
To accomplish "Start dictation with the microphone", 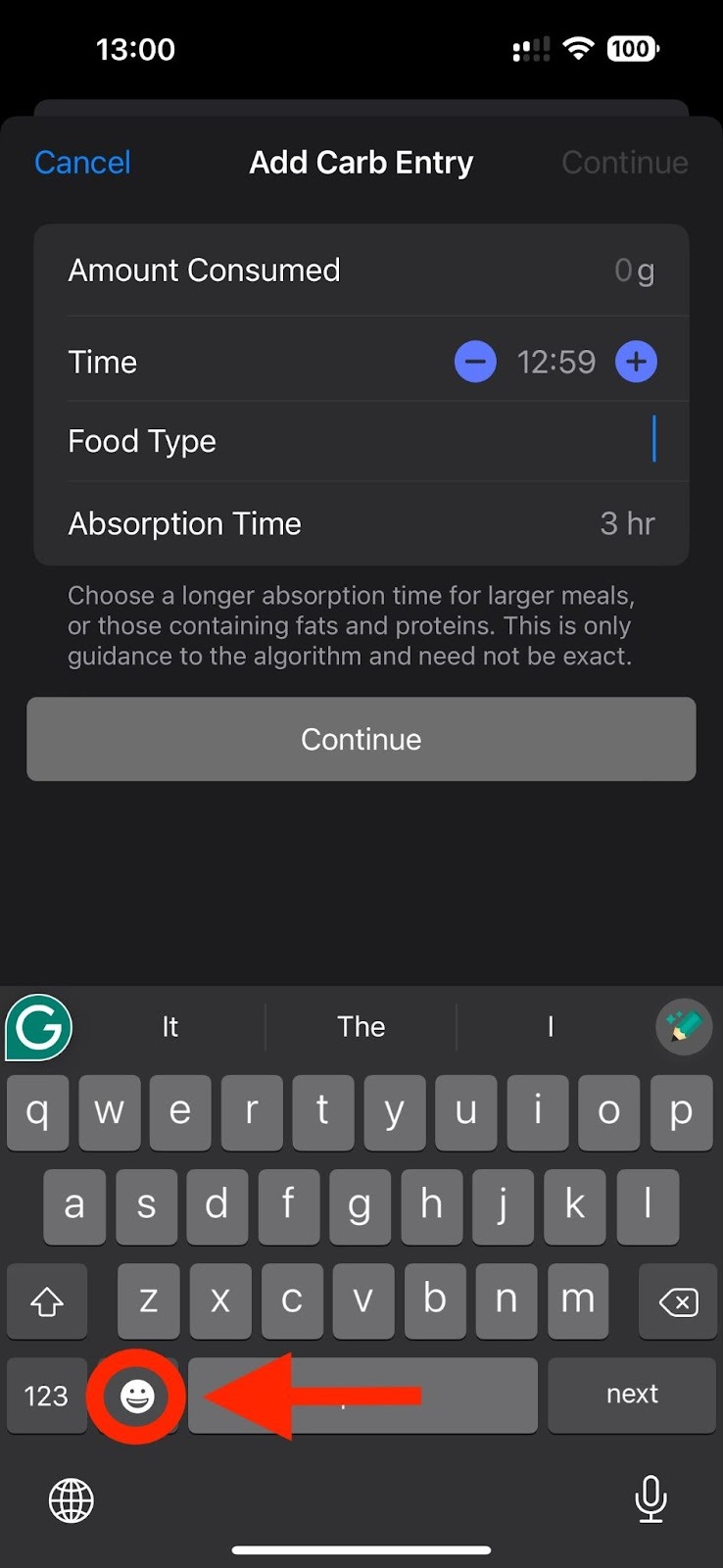I will [x=651, y=1498].
